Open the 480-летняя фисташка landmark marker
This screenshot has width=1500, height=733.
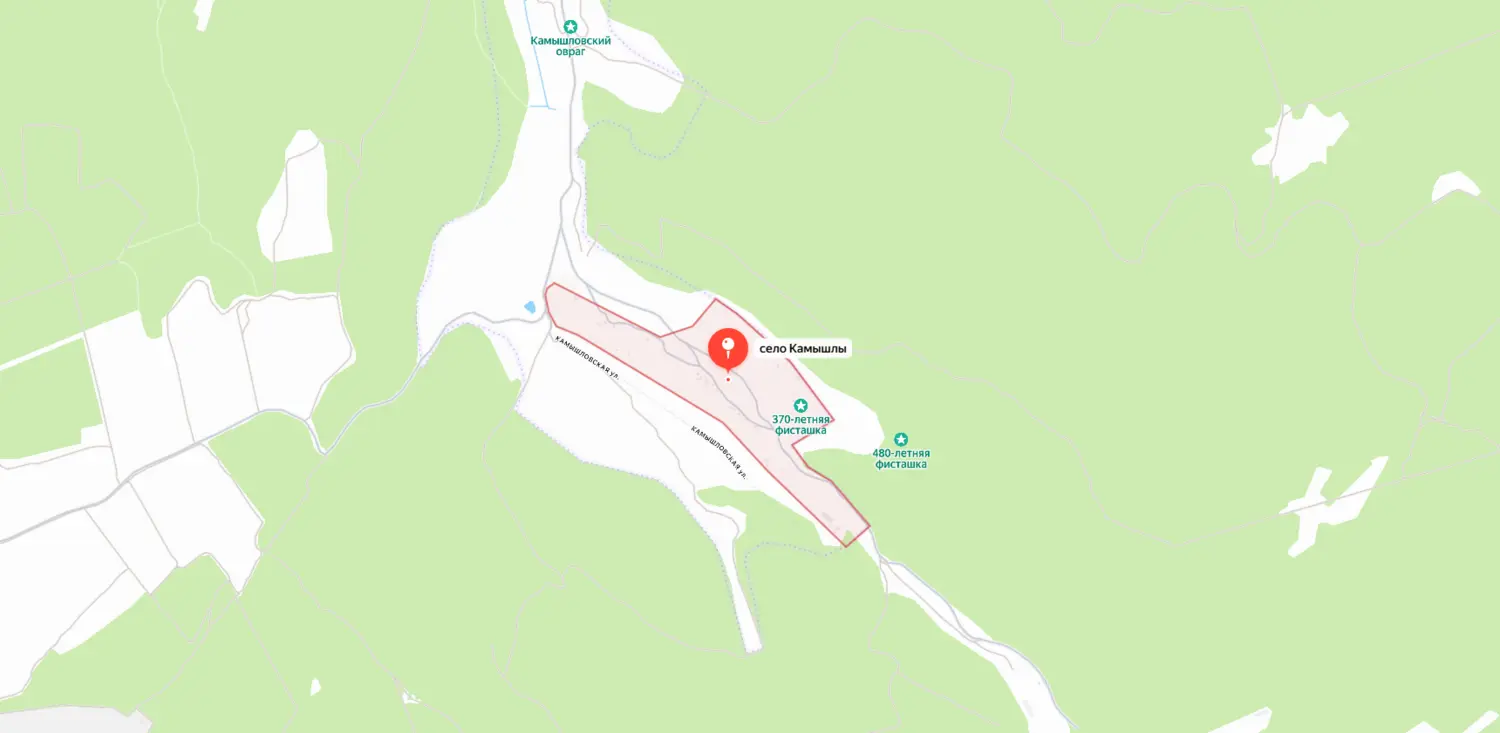click(x=901, y=439)
